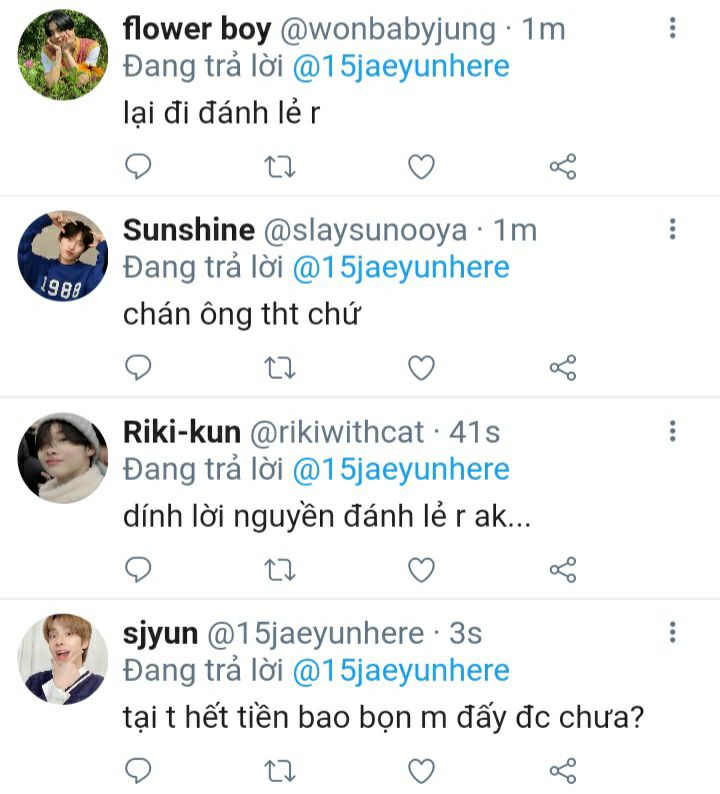Open sjyun's profile avatar
Image resolution: width=720 pixels, height=794 pixels.
pyautogui.click(x=63, y=659)
